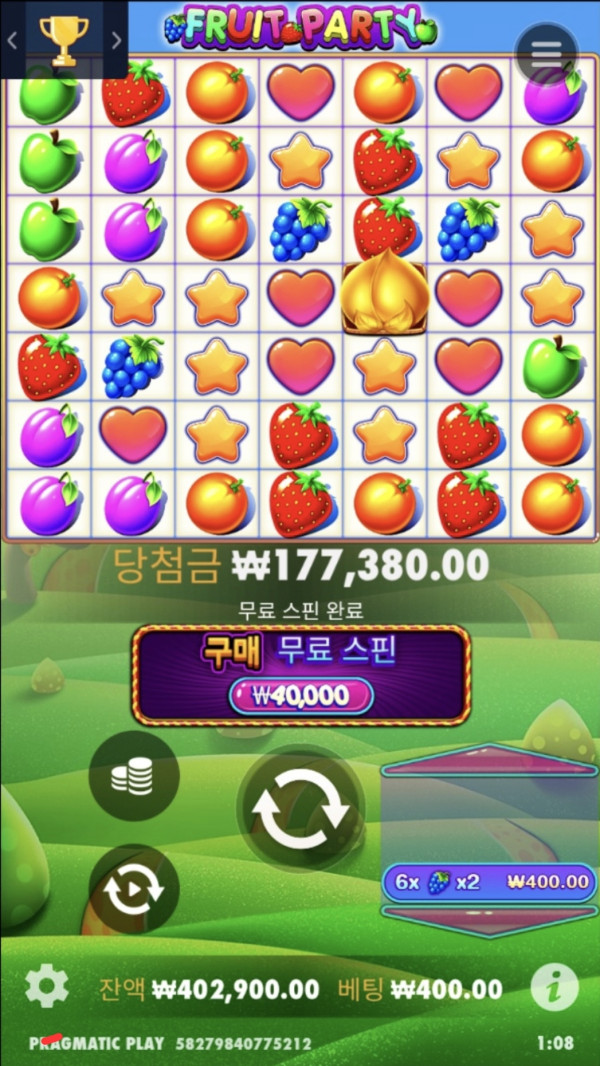Open the hamburger menu
This screenshot has height=1066, width=600.
pos(546,55)
